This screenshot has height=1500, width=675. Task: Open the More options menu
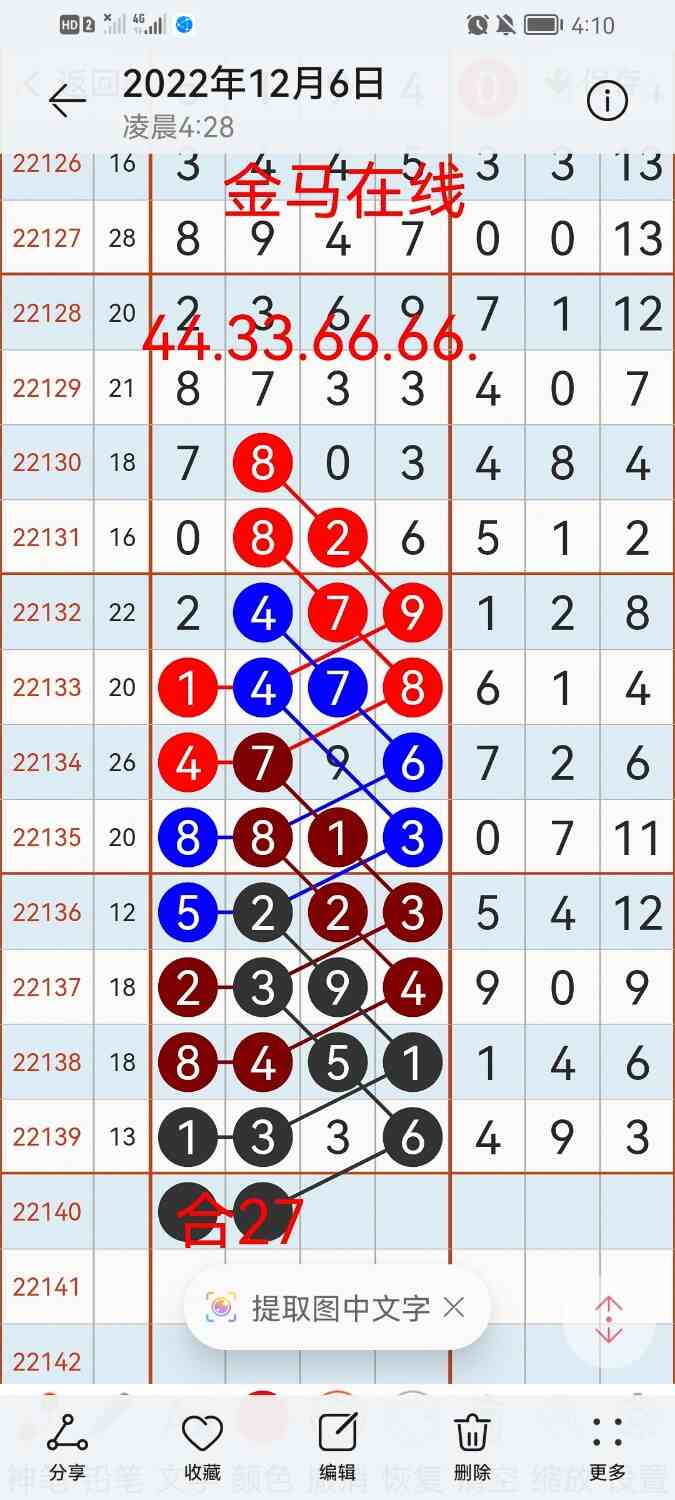607,1445
